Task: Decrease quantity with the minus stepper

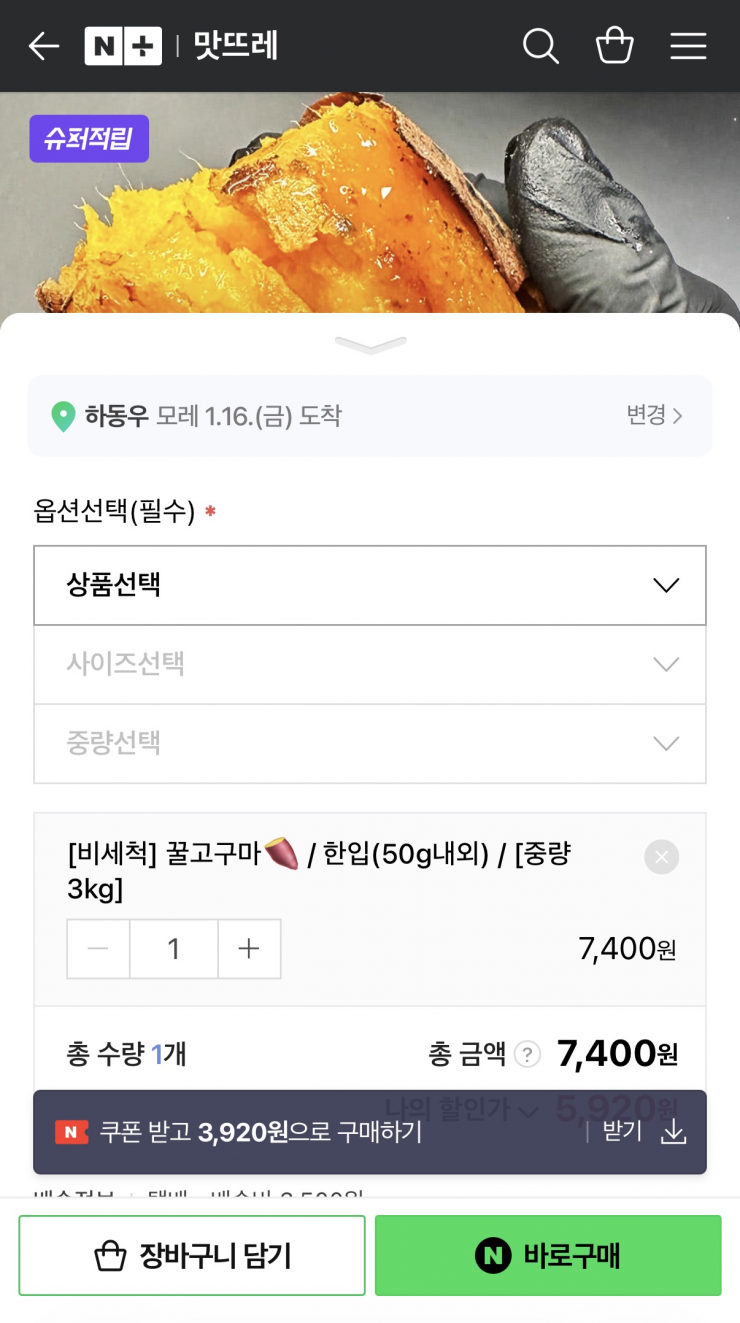Action: [x=98, y=948]
